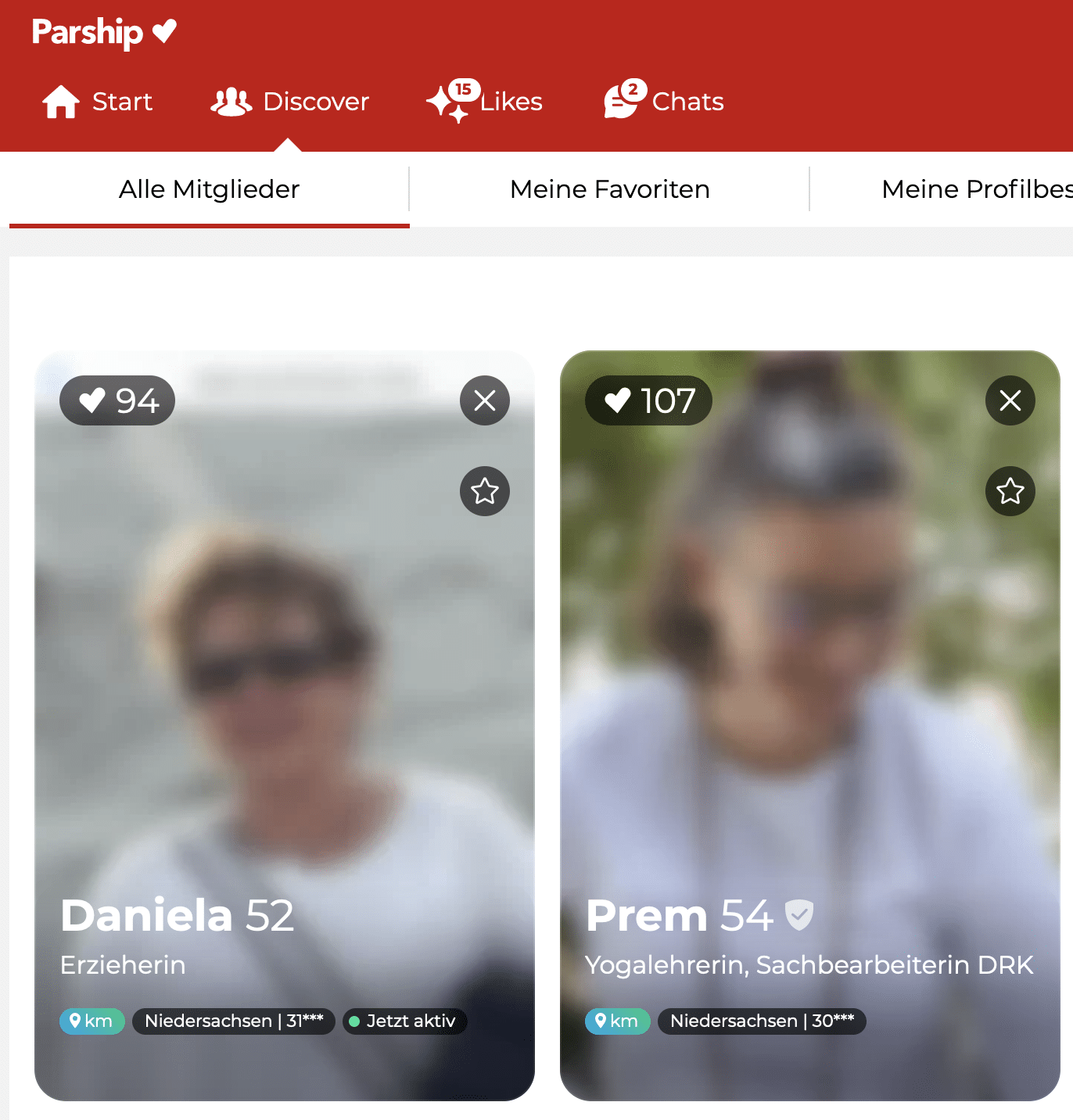The image size is (1073, 1120).
Task: Switch to Meine Profilbesucher tab
Action: coord(976,189)
